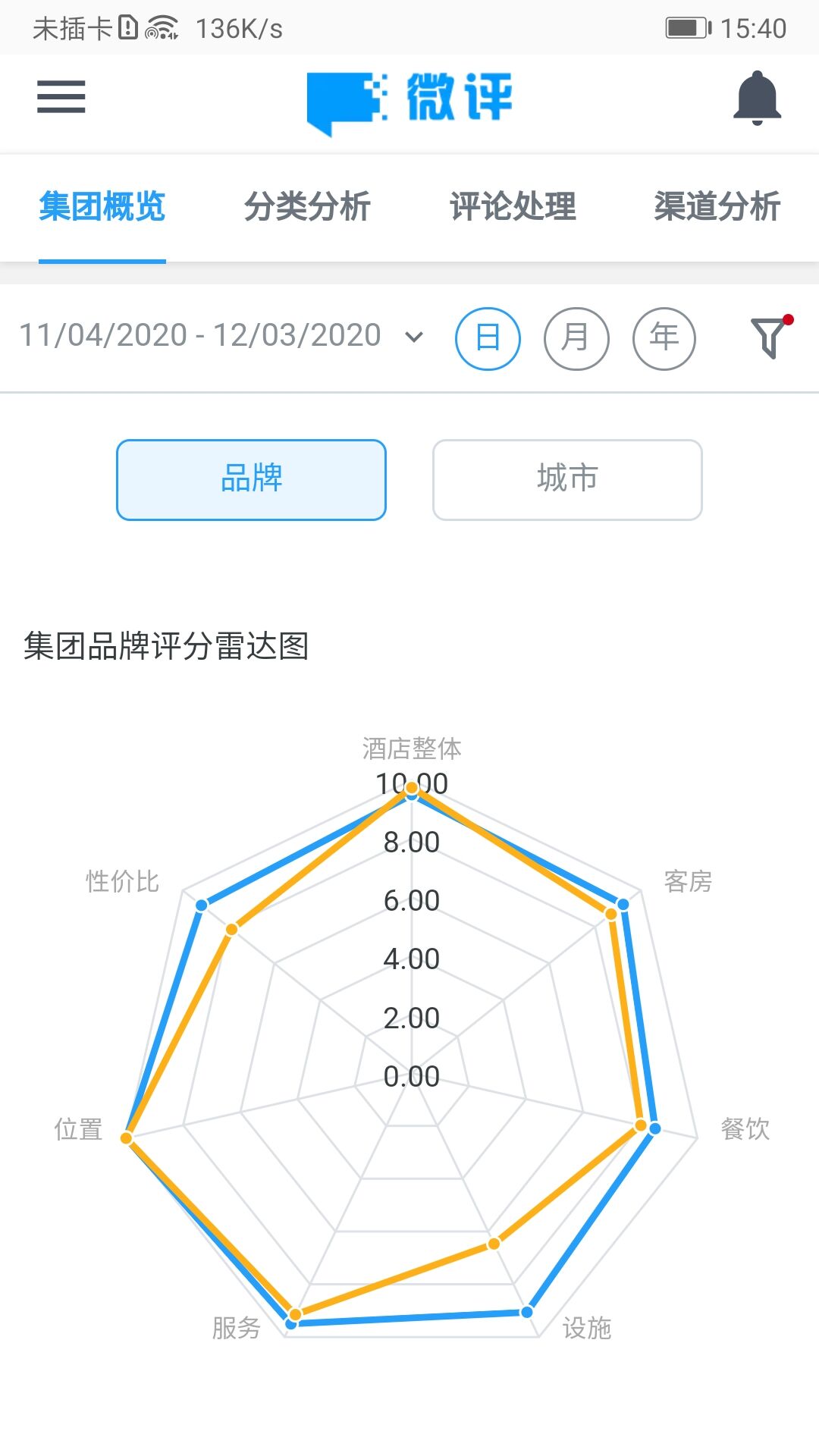This screenshot has width=819, height=1456.
Task: Open the filter funnel icon
Action: tap(769, 337)
